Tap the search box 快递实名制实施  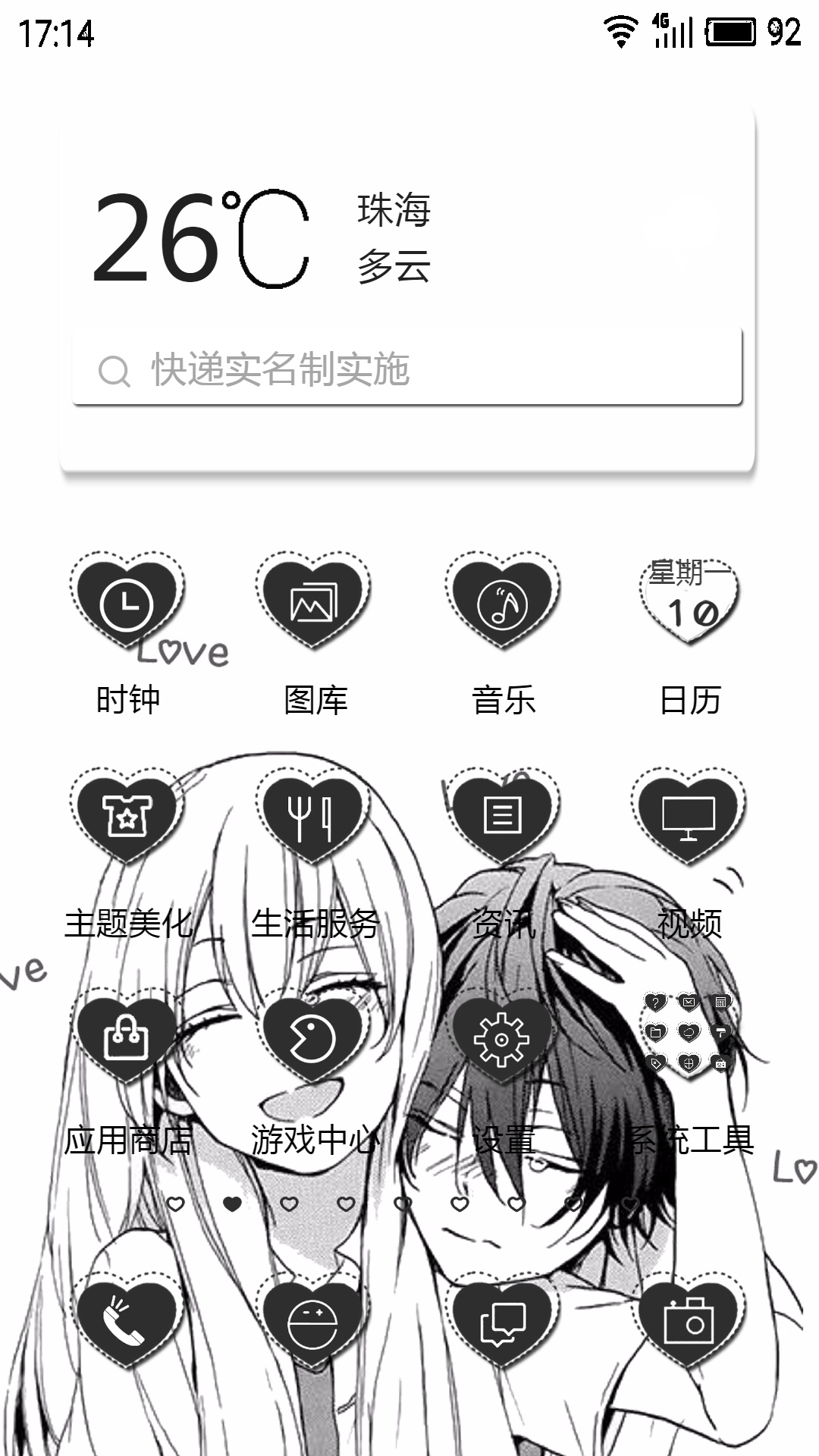click(x=407, y=369)
